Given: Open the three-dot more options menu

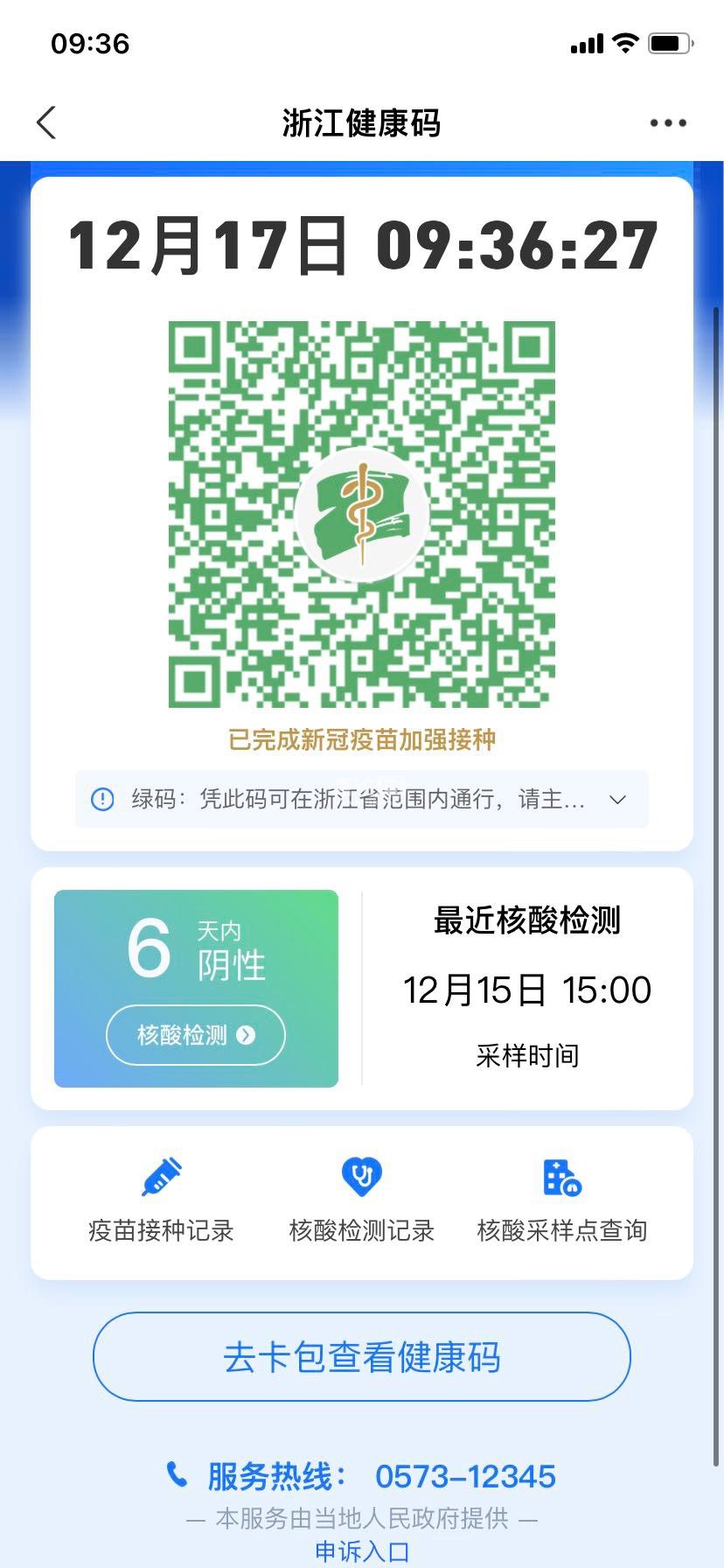Looking at the screenshot, I should (x=668, y=123).
